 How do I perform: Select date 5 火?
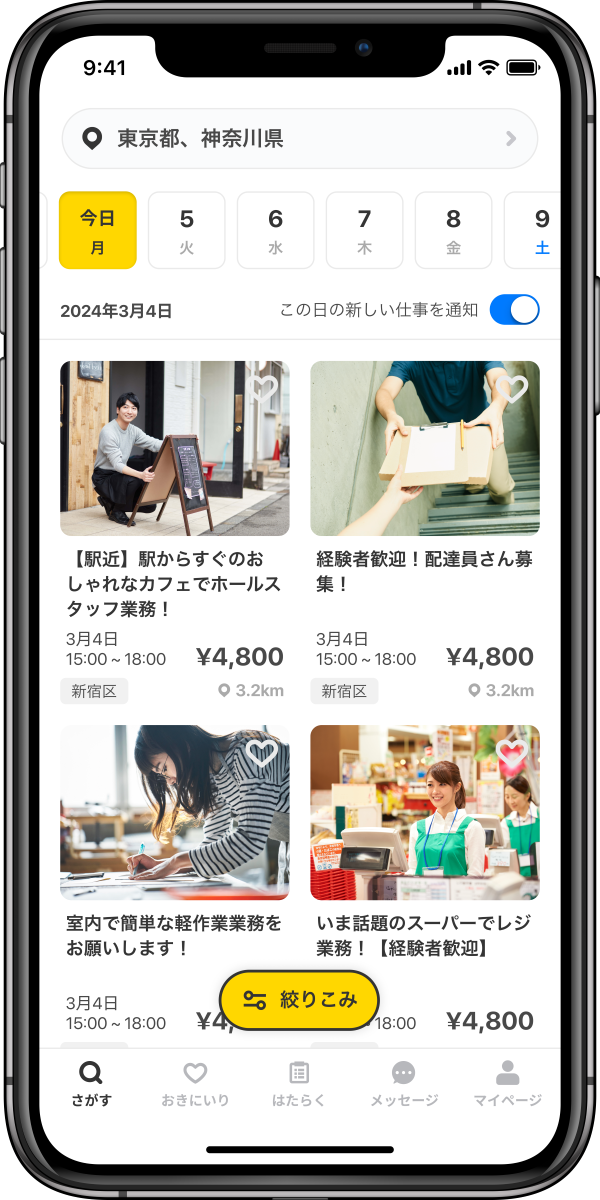(x=187, y=230)
